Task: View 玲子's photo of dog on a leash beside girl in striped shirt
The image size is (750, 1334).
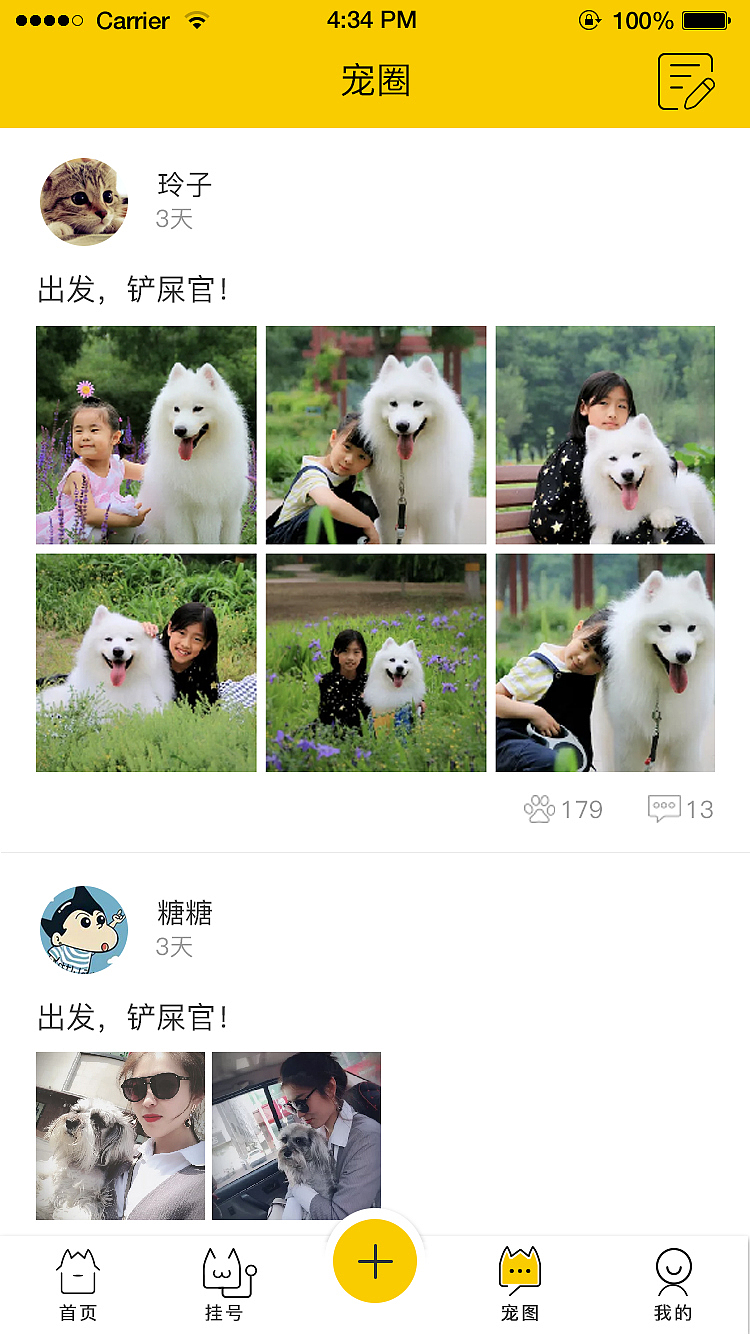Action: (x=376, y=435)
